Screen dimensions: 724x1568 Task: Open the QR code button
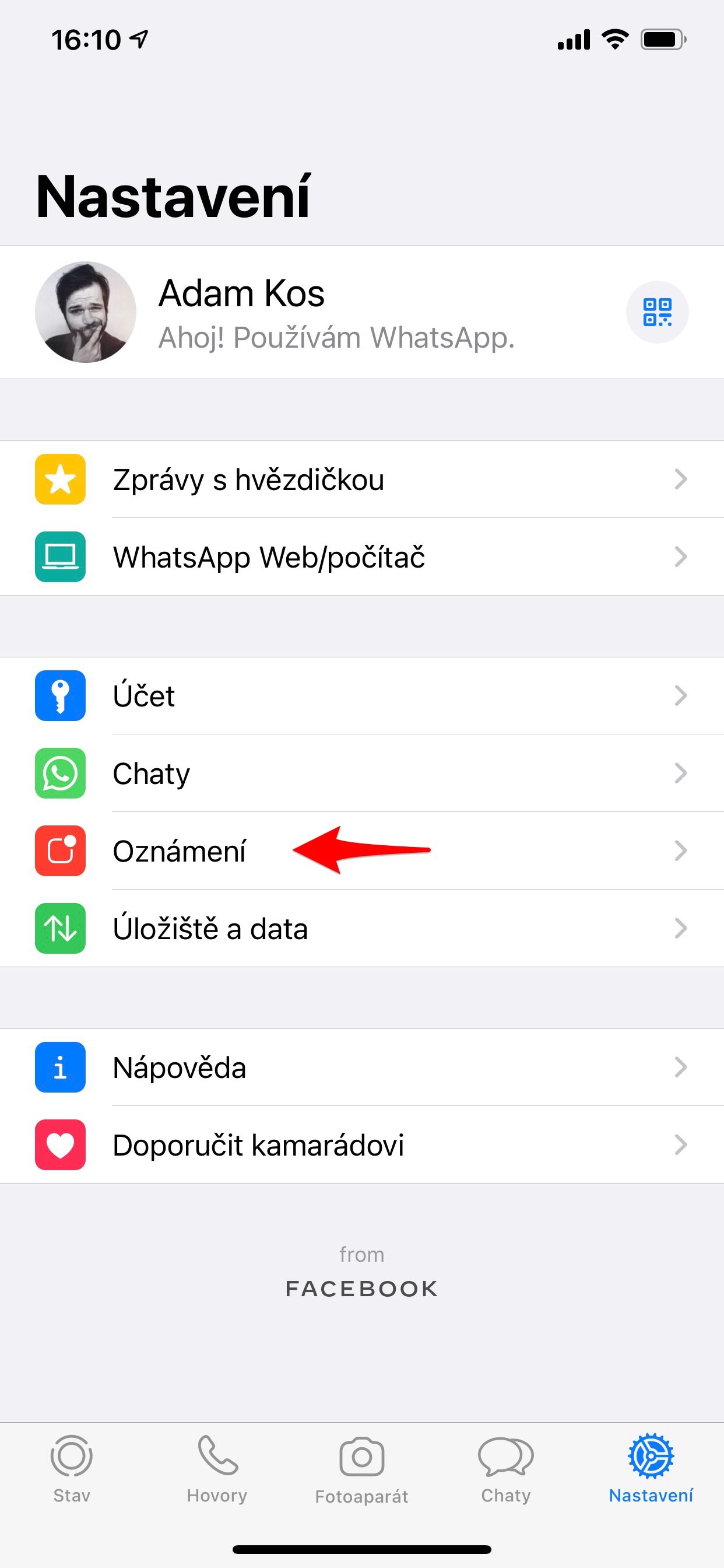tap(657, 312)
